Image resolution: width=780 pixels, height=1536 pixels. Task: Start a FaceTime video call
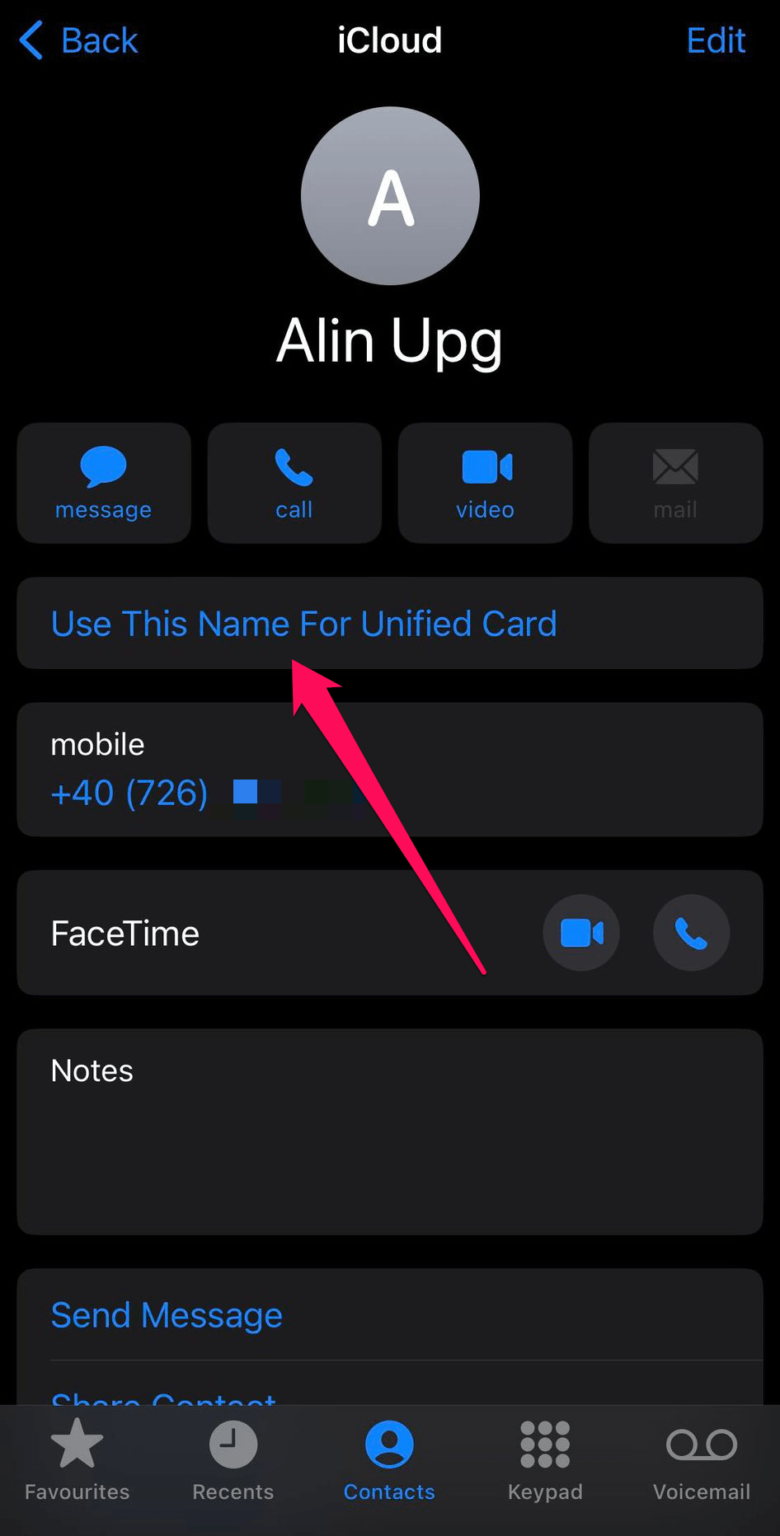click(x=581, y=933)
